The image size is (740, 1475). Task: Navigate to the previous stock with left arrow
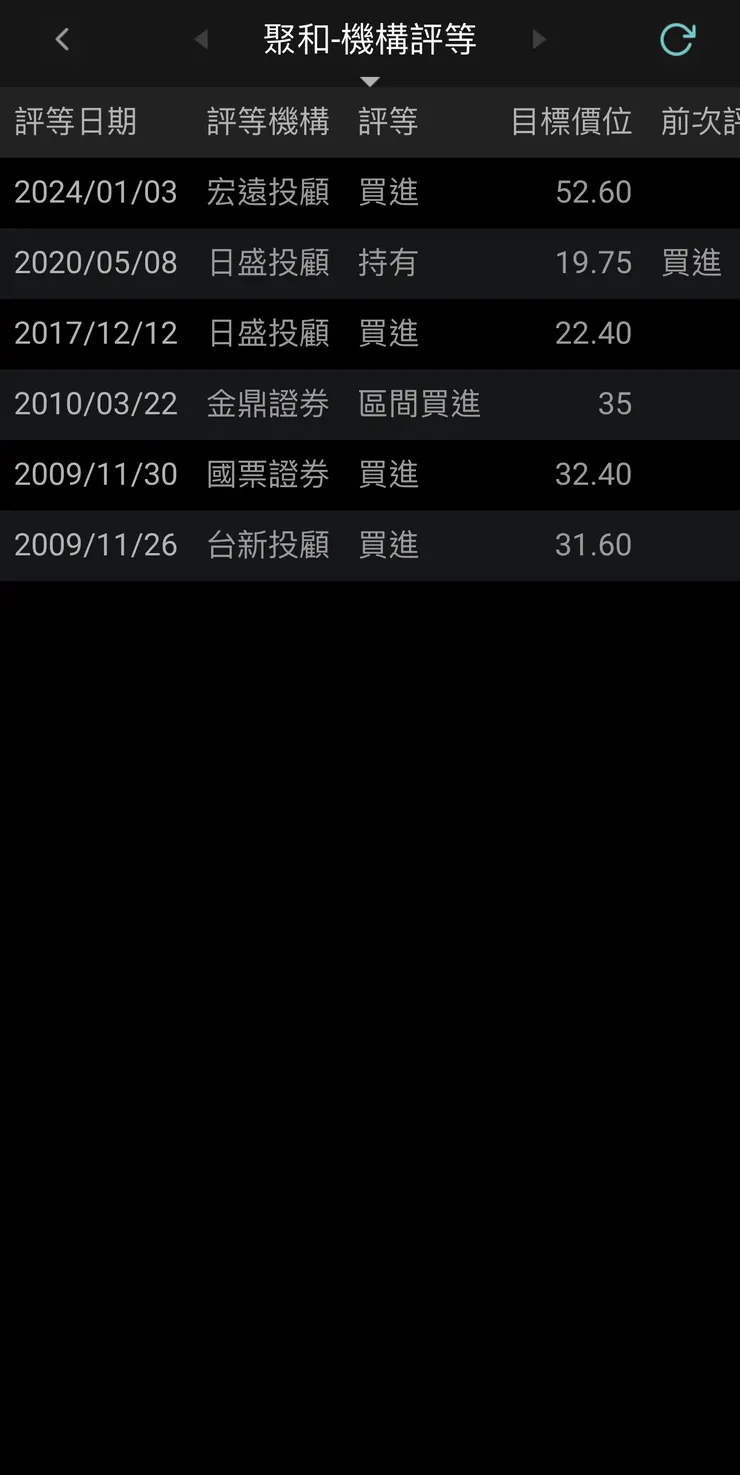200,38
